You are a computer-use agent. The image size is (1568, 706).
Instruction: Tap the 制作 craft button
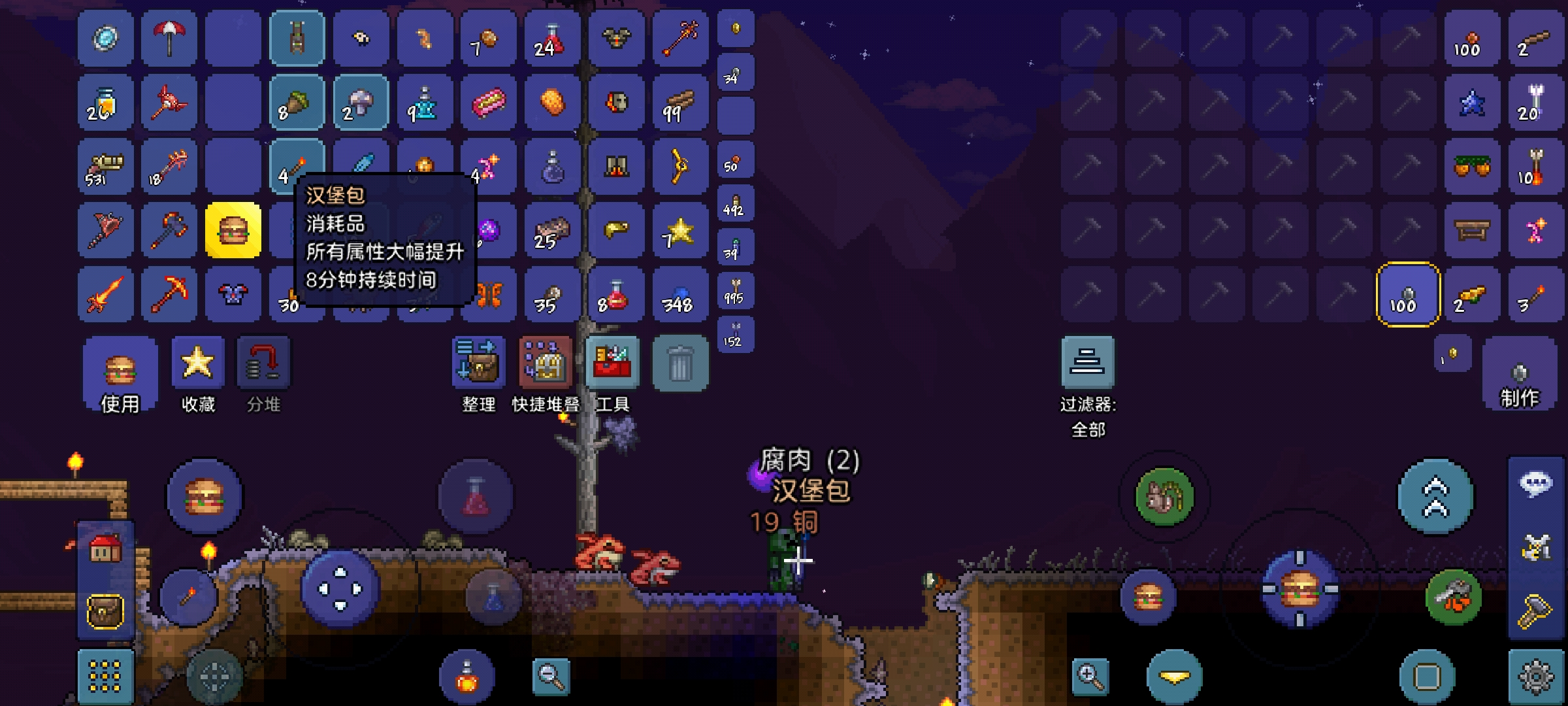pos(1520,375)
